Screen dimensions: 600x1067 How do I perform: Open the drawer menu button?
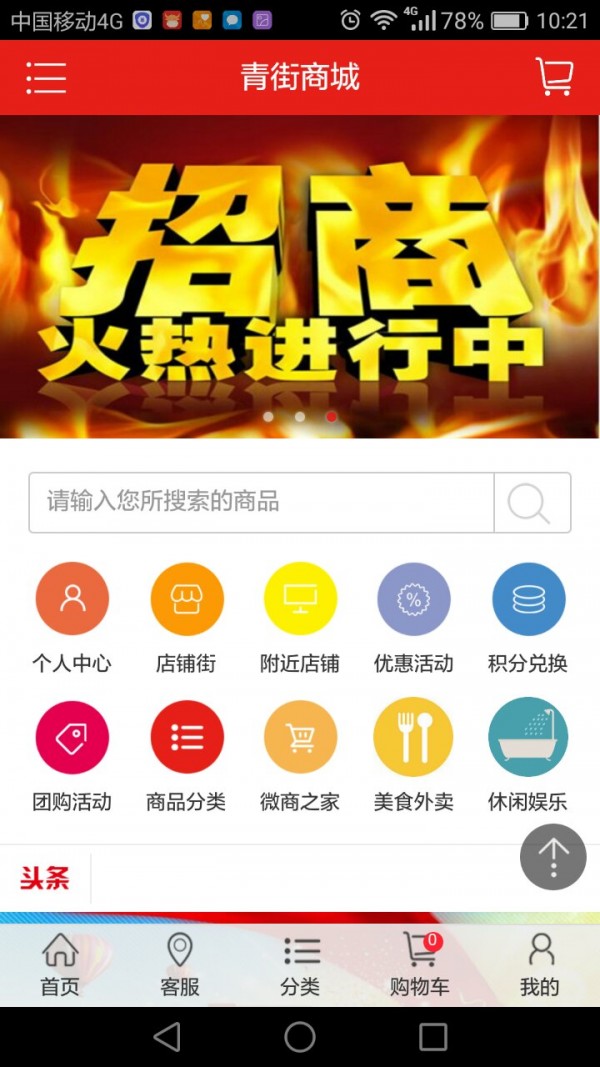click(x=46, y=77)
